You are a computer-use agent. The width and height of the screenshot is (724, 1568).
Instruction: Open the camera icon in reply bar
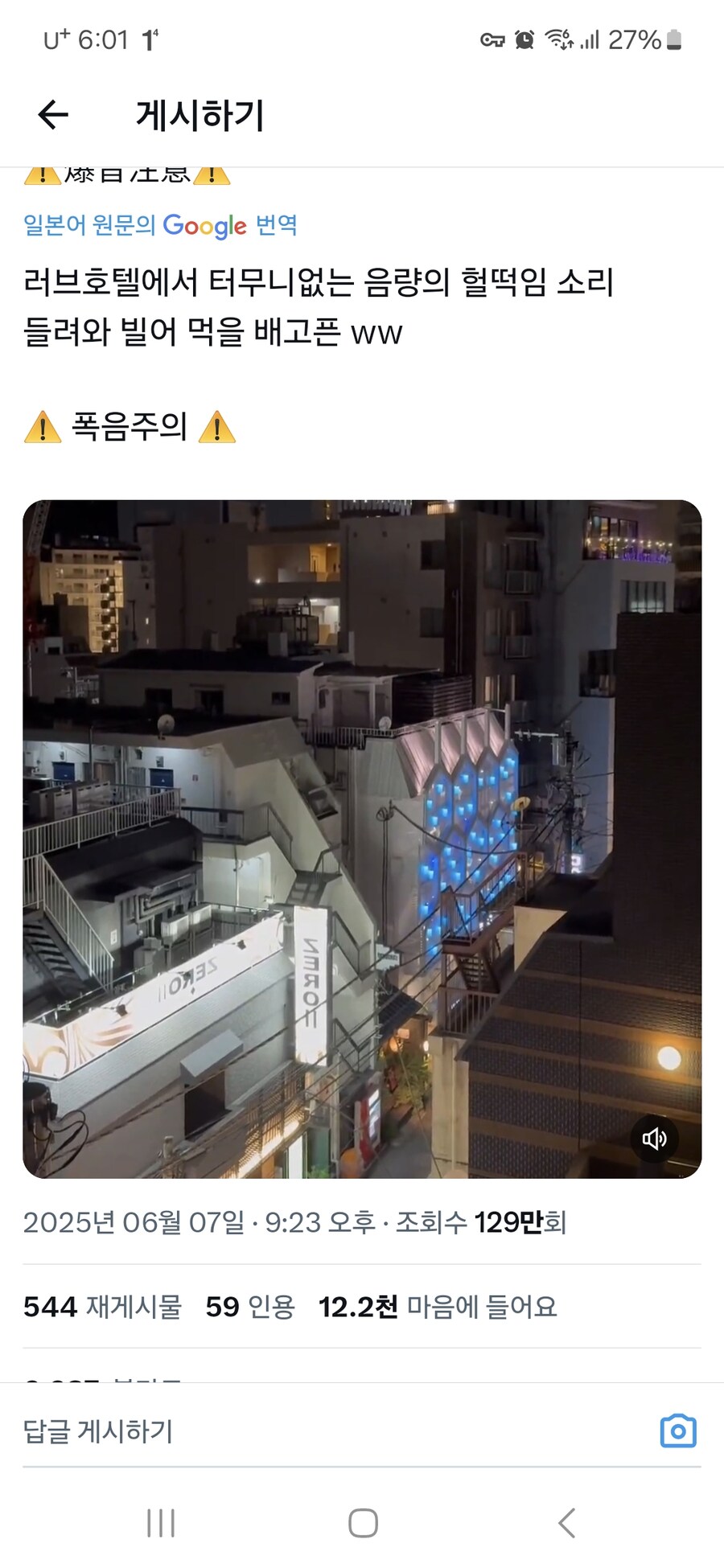tap(678, 1430)
